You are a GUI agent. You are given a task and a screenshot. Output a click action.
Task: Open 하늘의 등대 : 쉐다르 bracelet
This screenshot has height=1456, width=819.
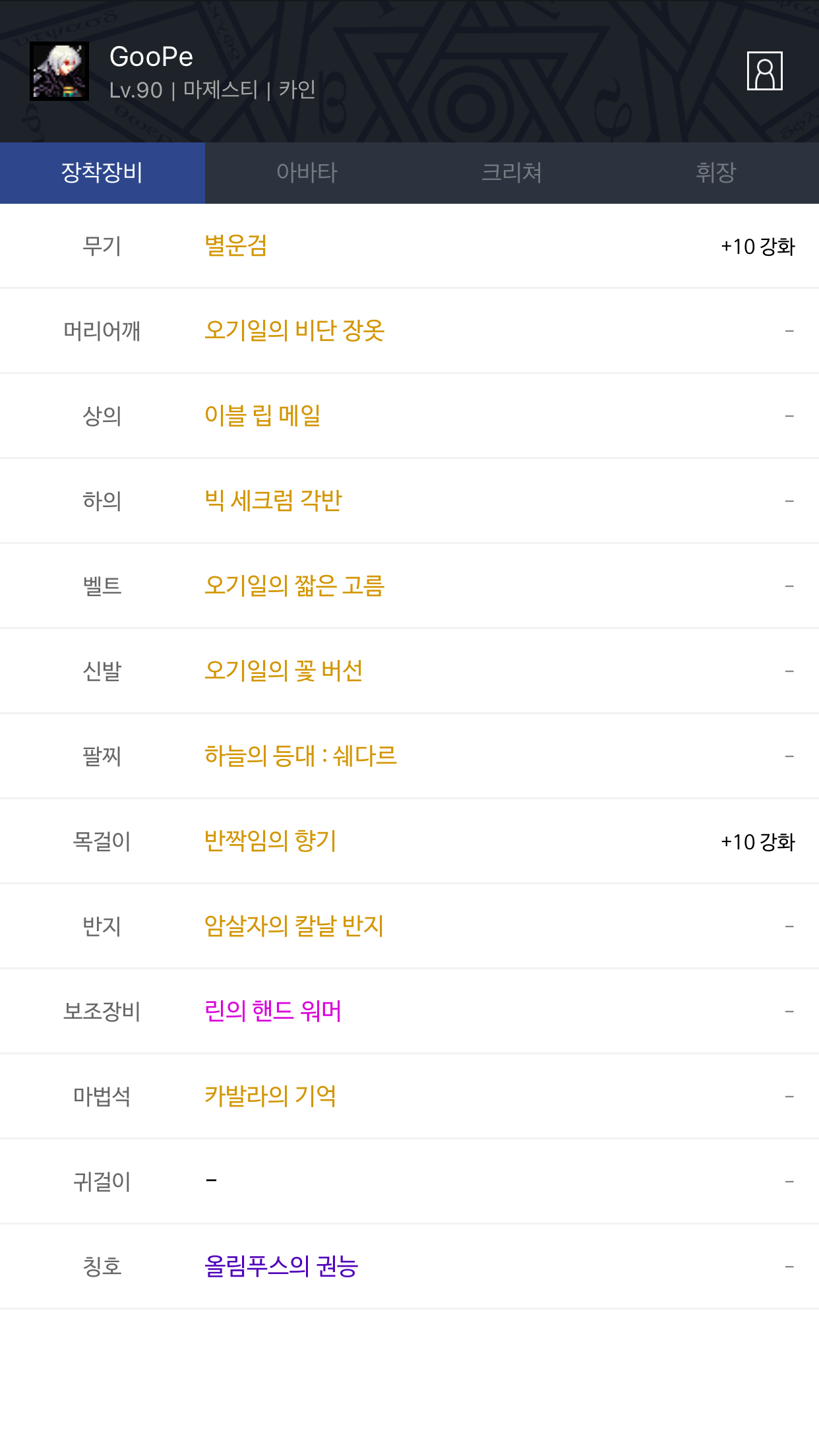pyautogui.click(x=301, y=756)
